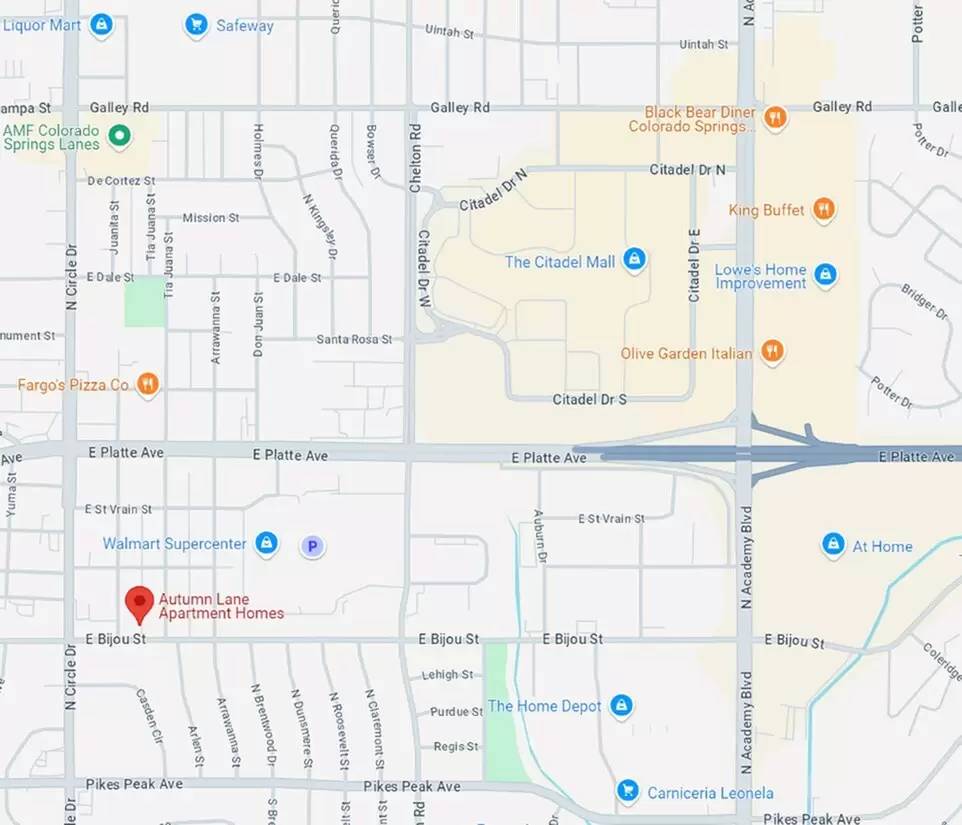The width and height of the screenshot is (962, 825).
Task: Open The Home Depot marker
Action: click(x=621, y=706)
